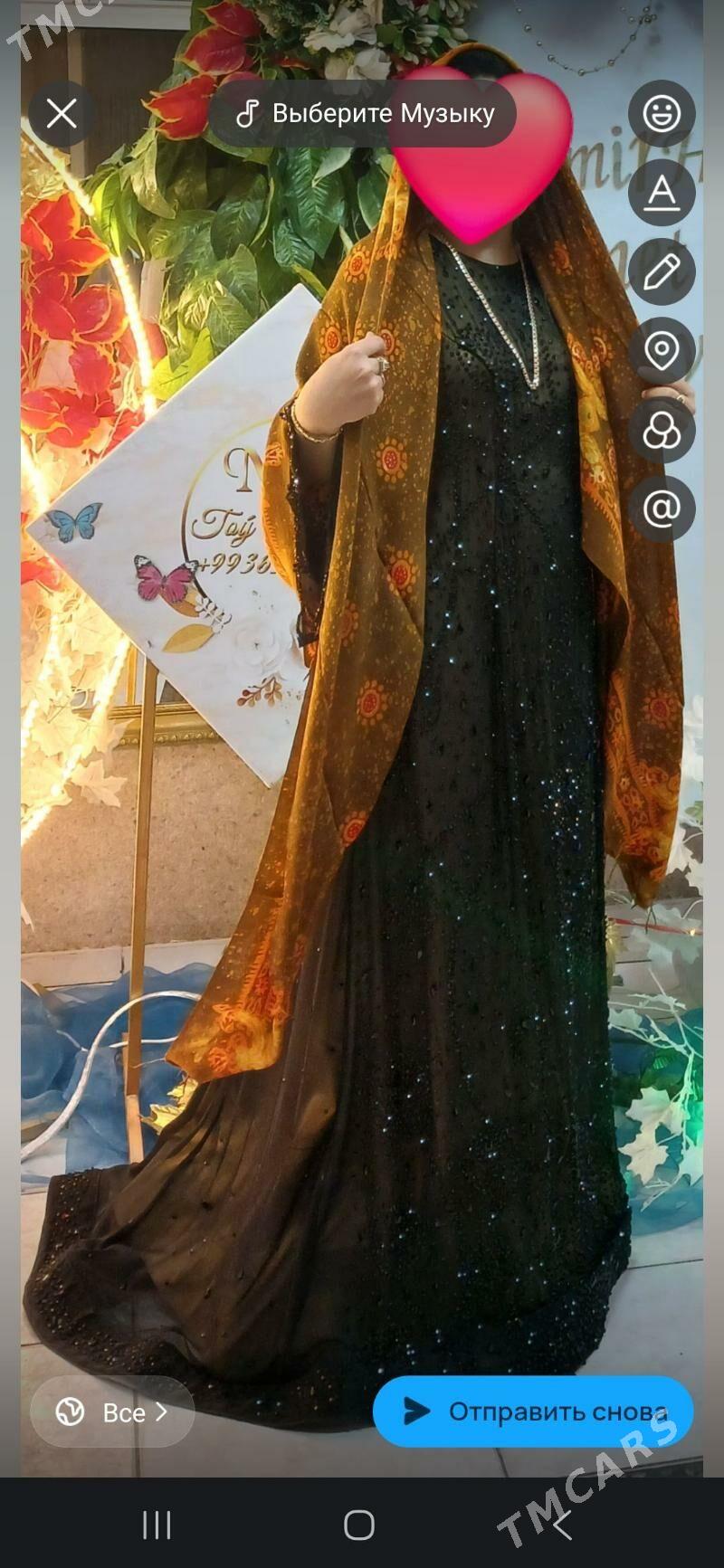Go to the home screen
The width and height of the screenshot is (724, 1568).
[359, 1525]
